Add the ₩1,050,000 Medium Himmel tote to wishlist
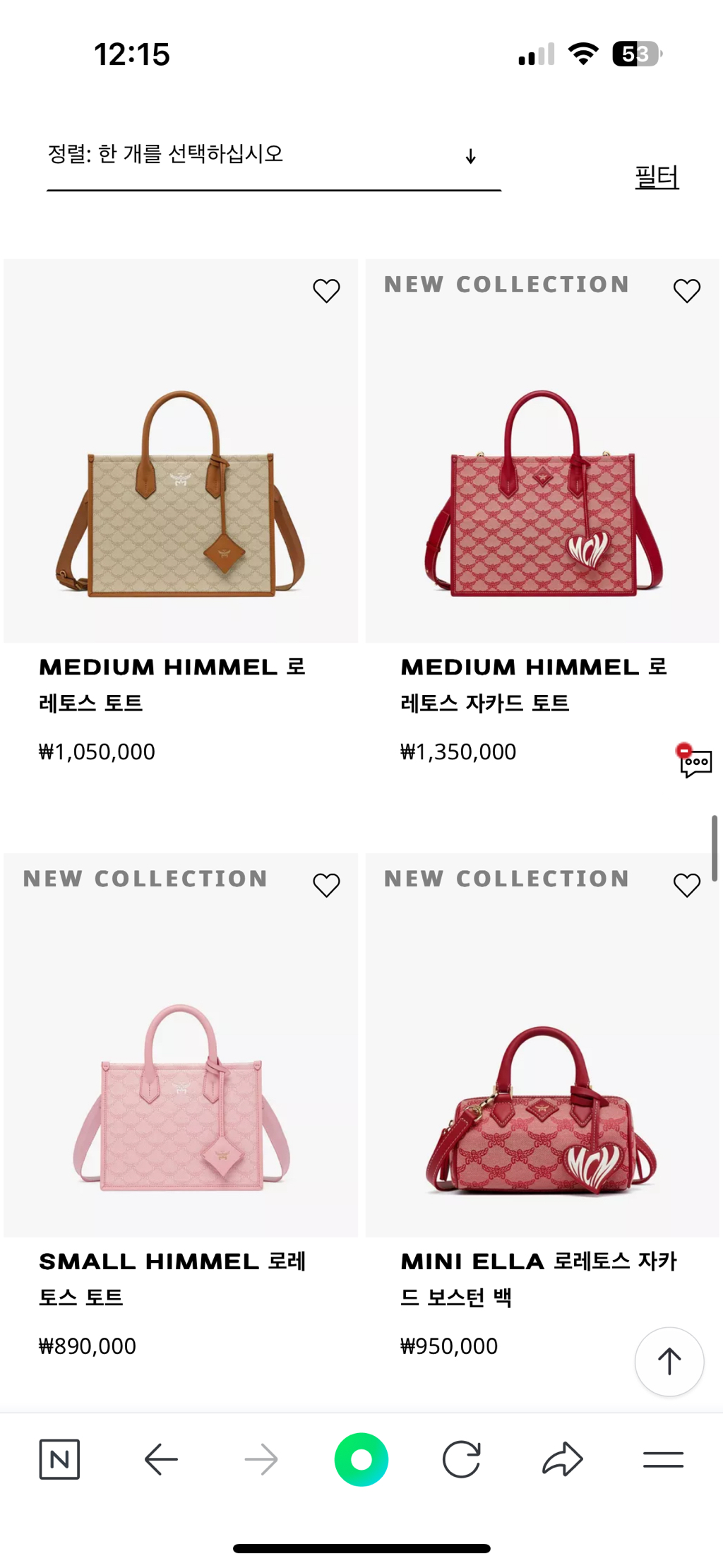The image size is (723, 1568). tap(326, 290)
